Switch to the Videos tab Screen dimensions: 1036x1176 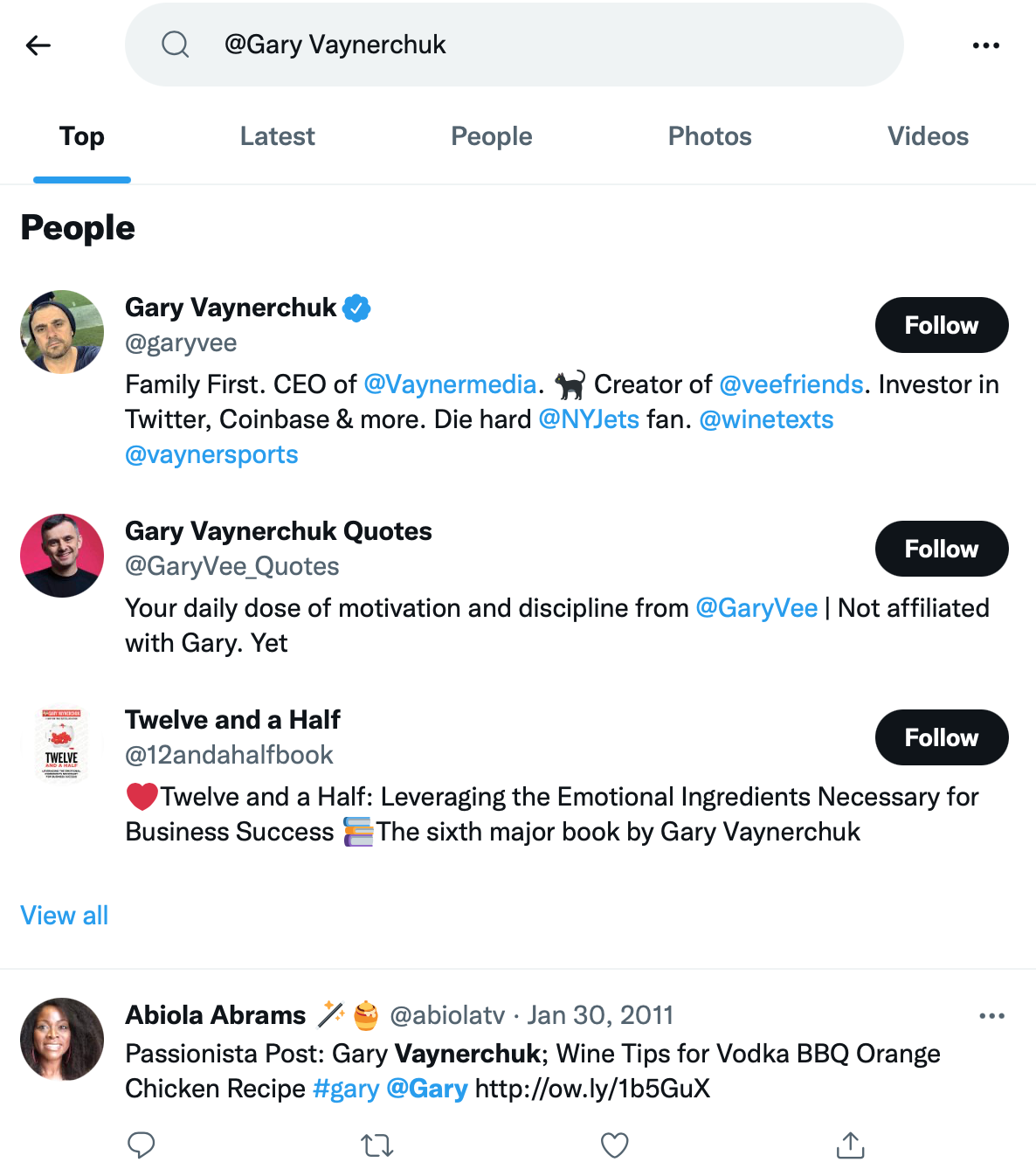tap(928, 136)
